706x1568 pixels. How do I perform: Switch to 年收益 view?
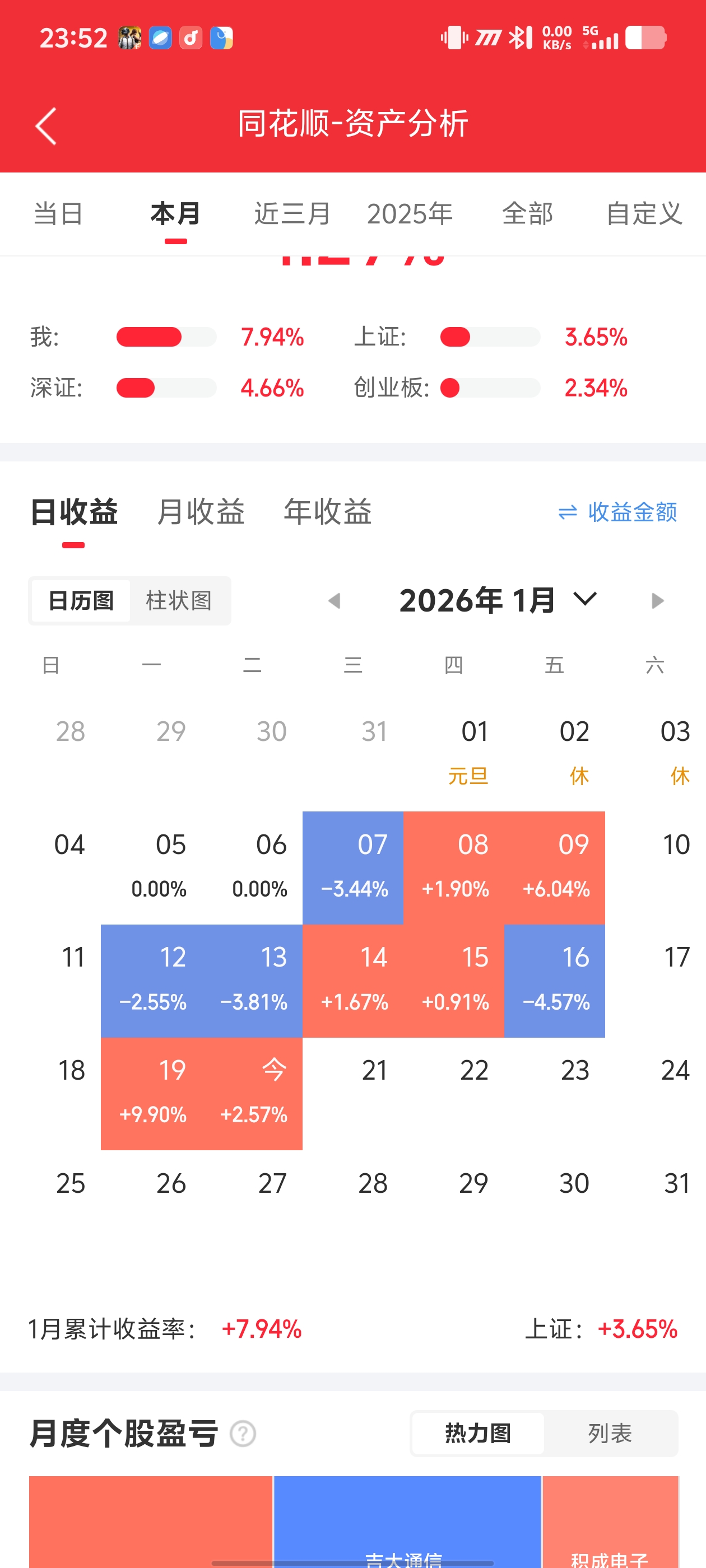[x=328, y=511]
